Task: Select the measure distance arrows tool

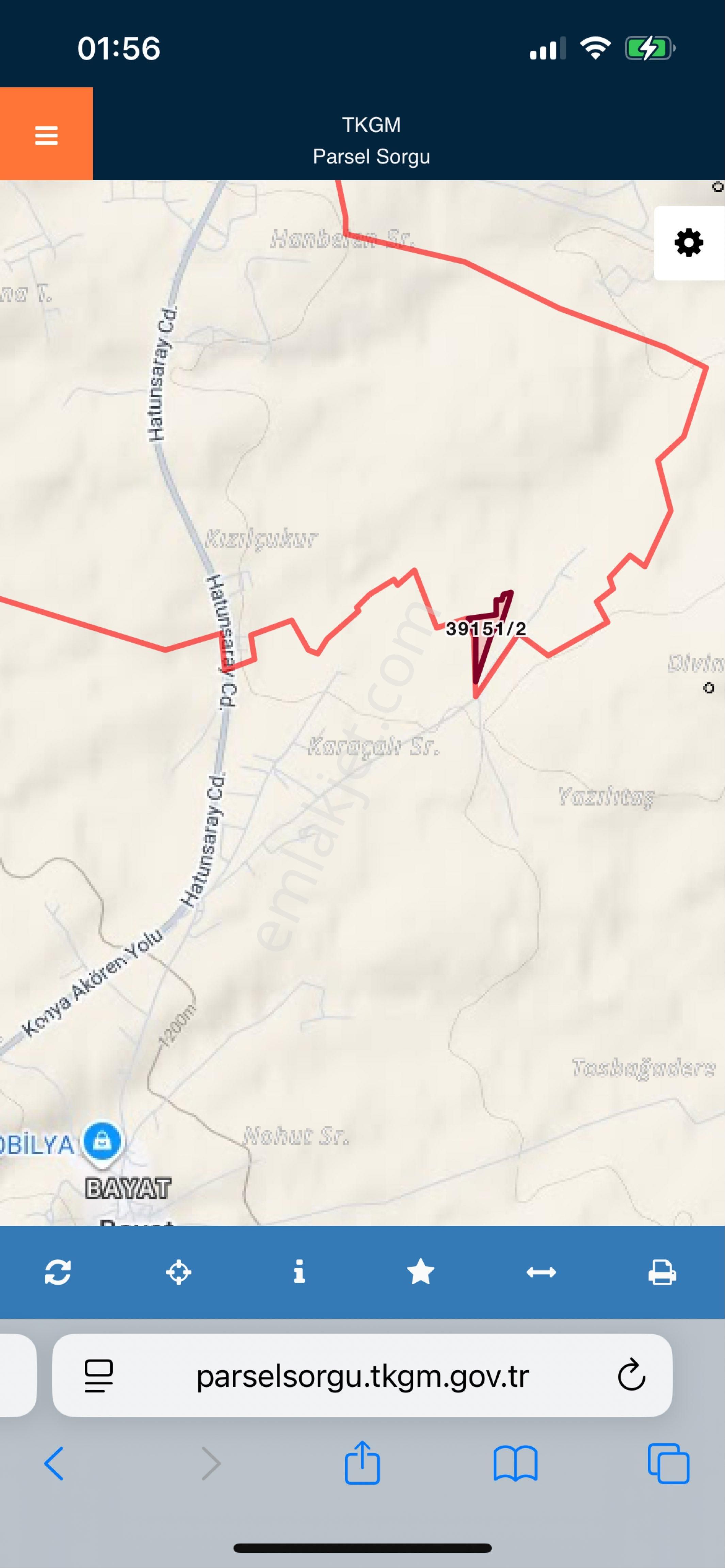Action: click(x=541, y=1272)
